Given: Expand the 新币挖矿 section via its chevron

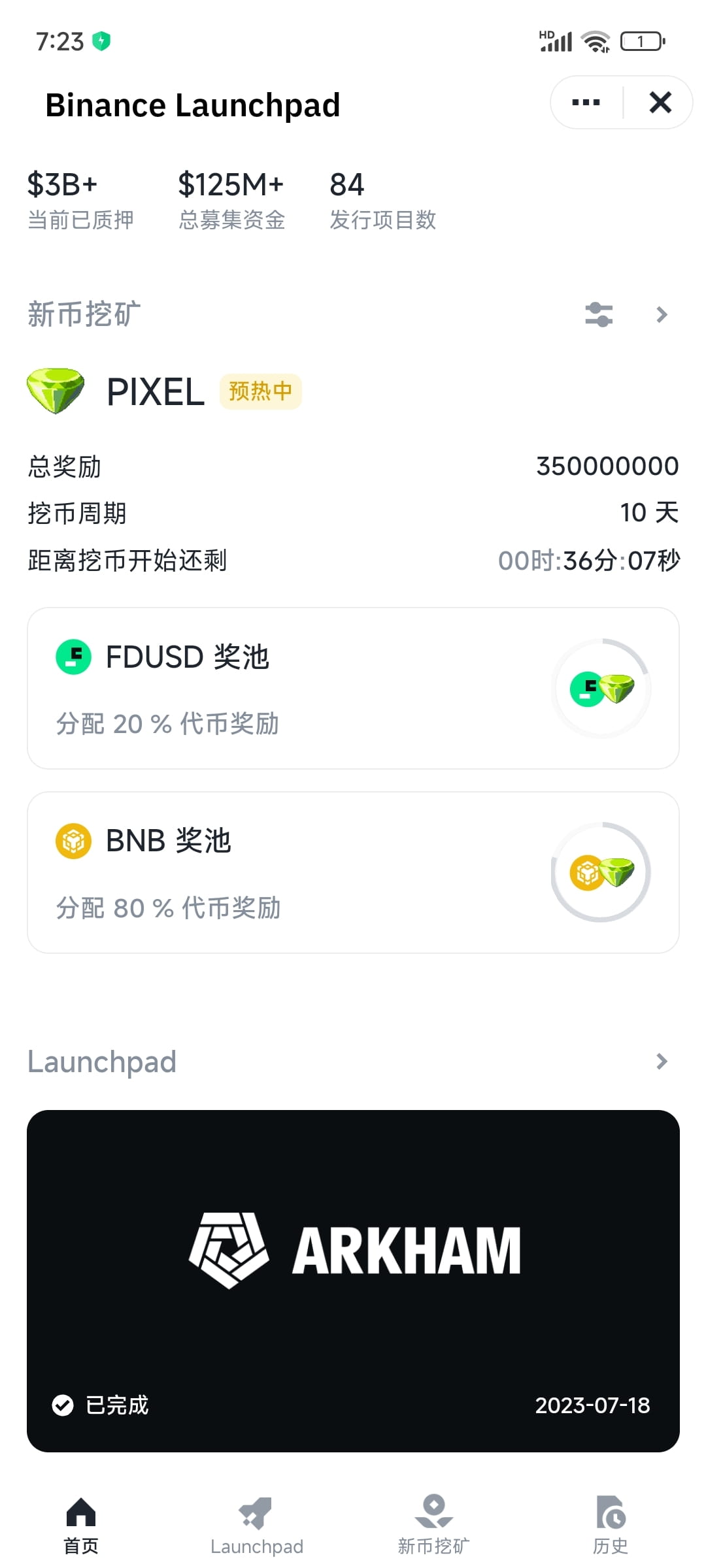Looking at the screenshot, I should (662, 316).
